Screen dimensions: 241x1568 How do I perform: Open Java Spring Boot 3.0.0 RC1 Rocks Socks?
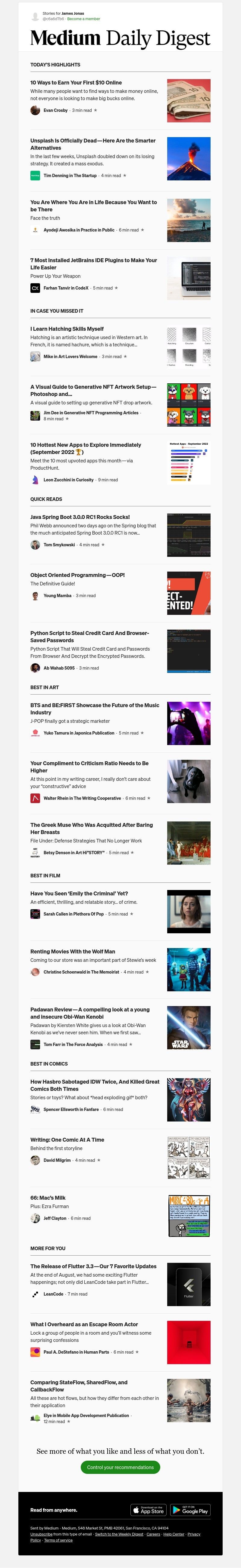(x=80, y=517)
